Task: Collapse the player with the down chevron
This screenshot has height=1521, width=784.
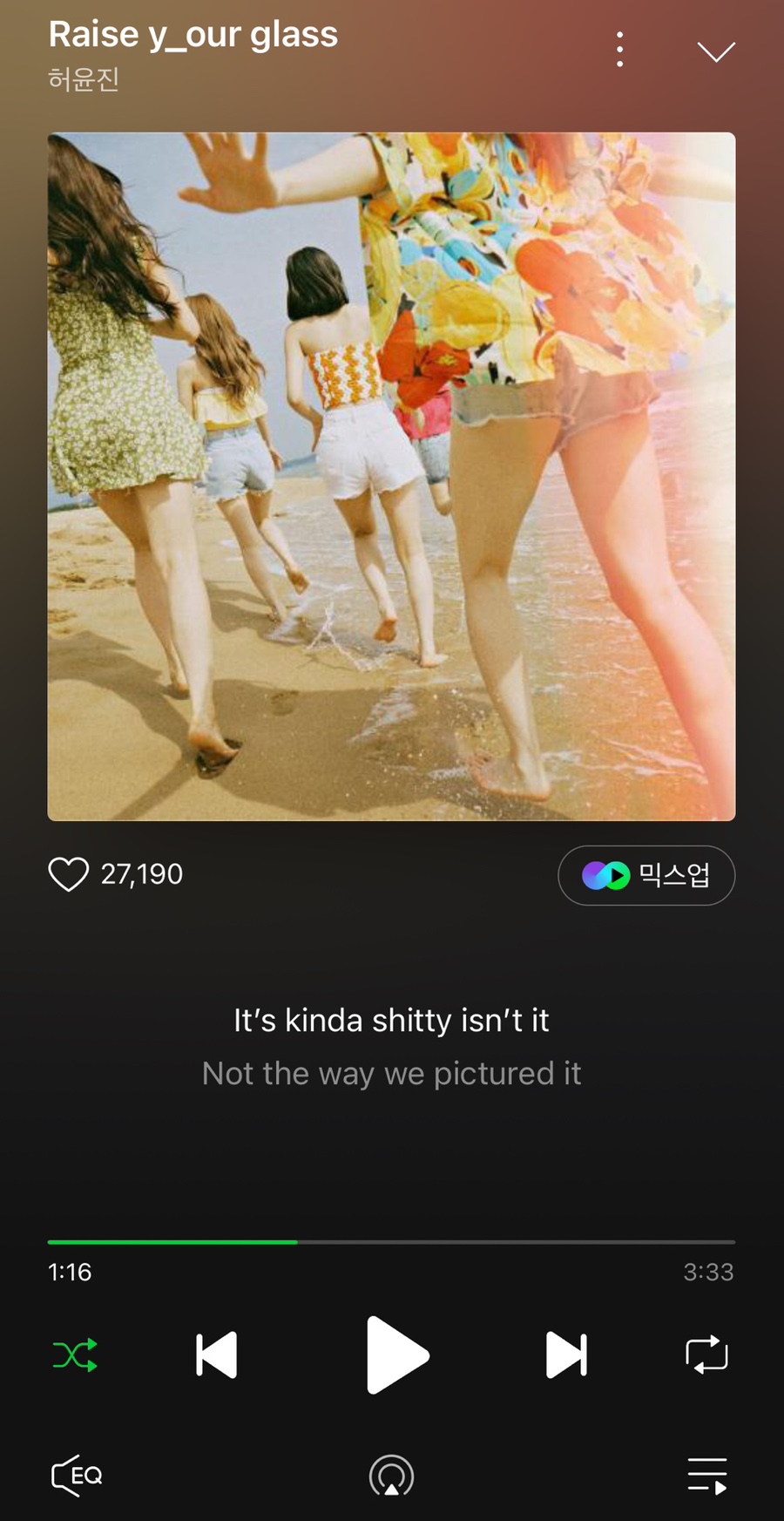Action: coord(716,51)
